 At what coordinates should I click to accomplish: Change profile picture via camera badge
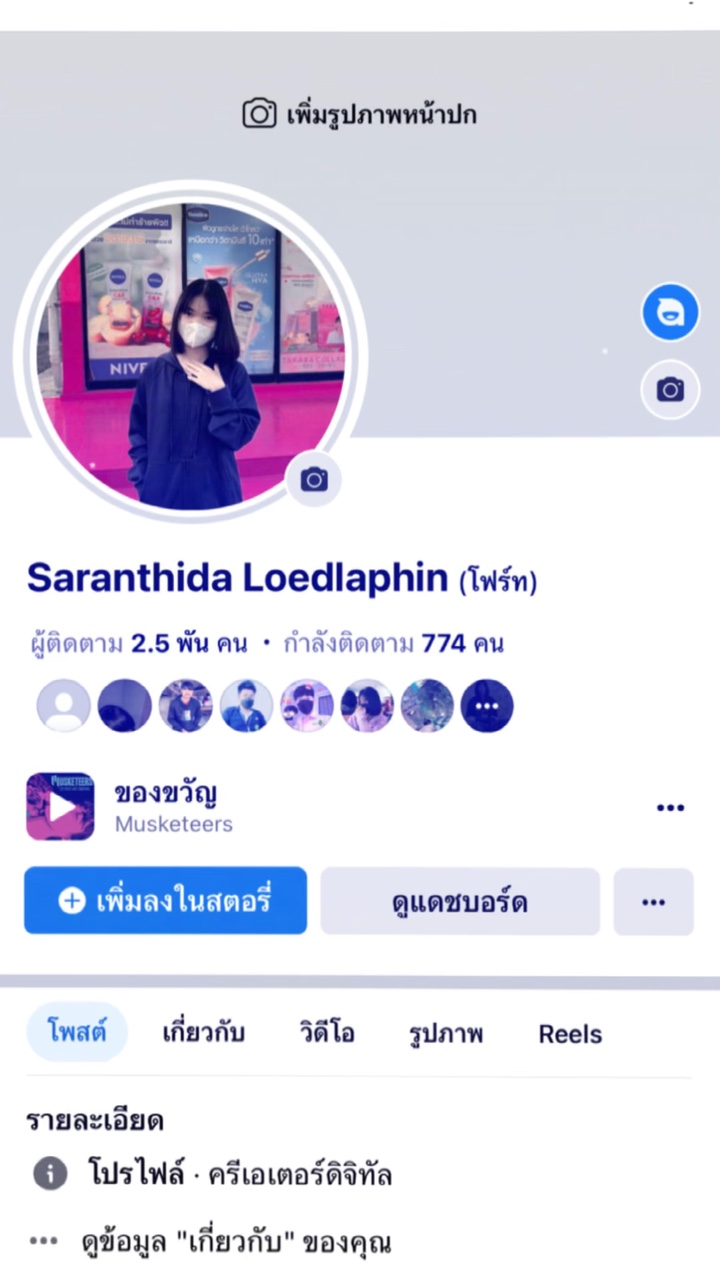(314, 480)
